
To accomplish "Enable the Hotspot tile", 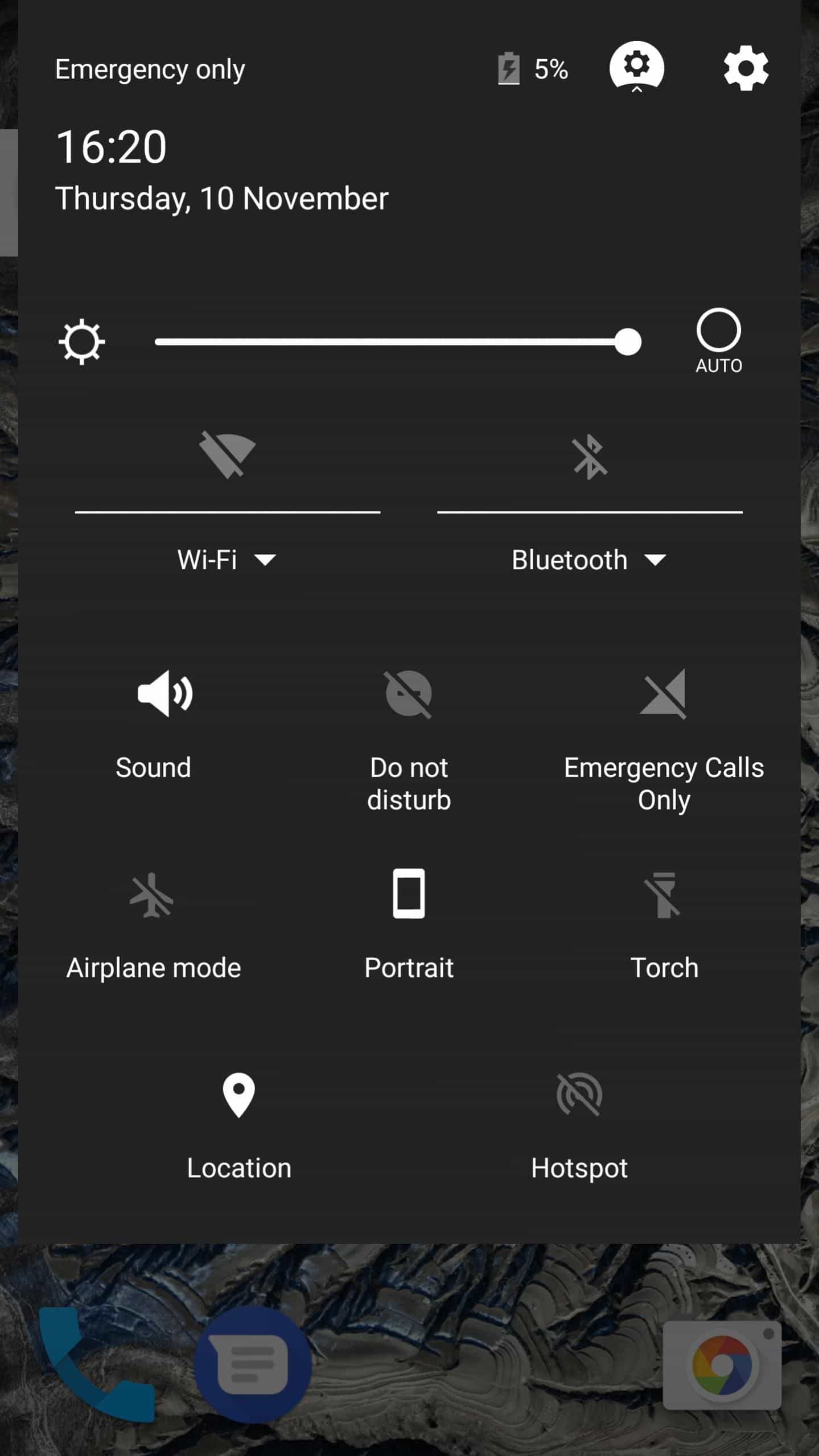I will (579, 1094).
